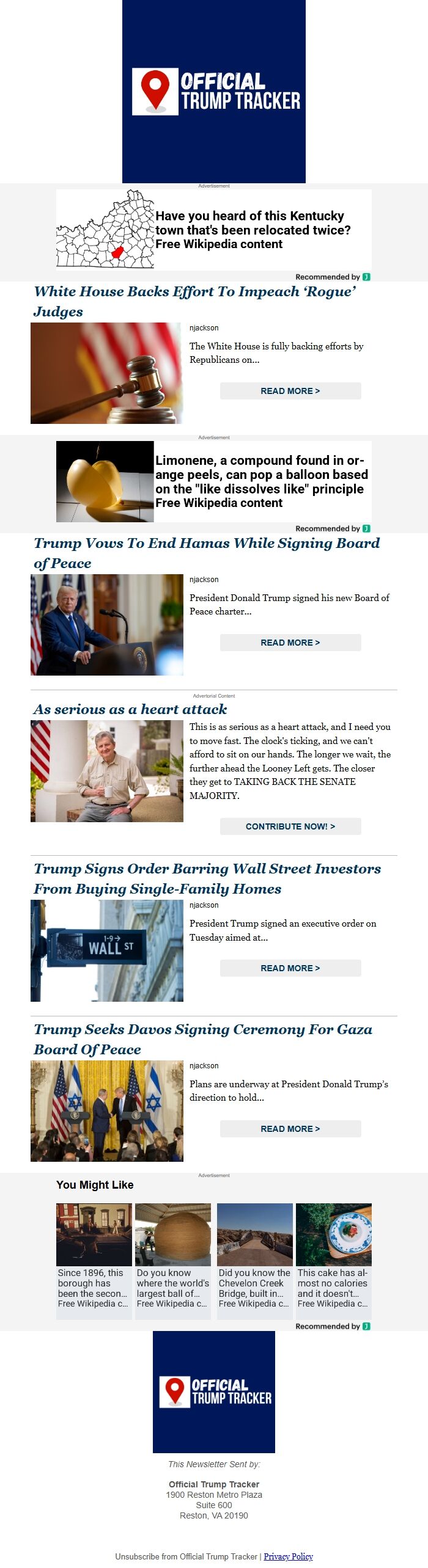Tap the CONTRIBUTE NOW button
The height and width of the screenshot is (1568, 428).
[x=290, y=826]
